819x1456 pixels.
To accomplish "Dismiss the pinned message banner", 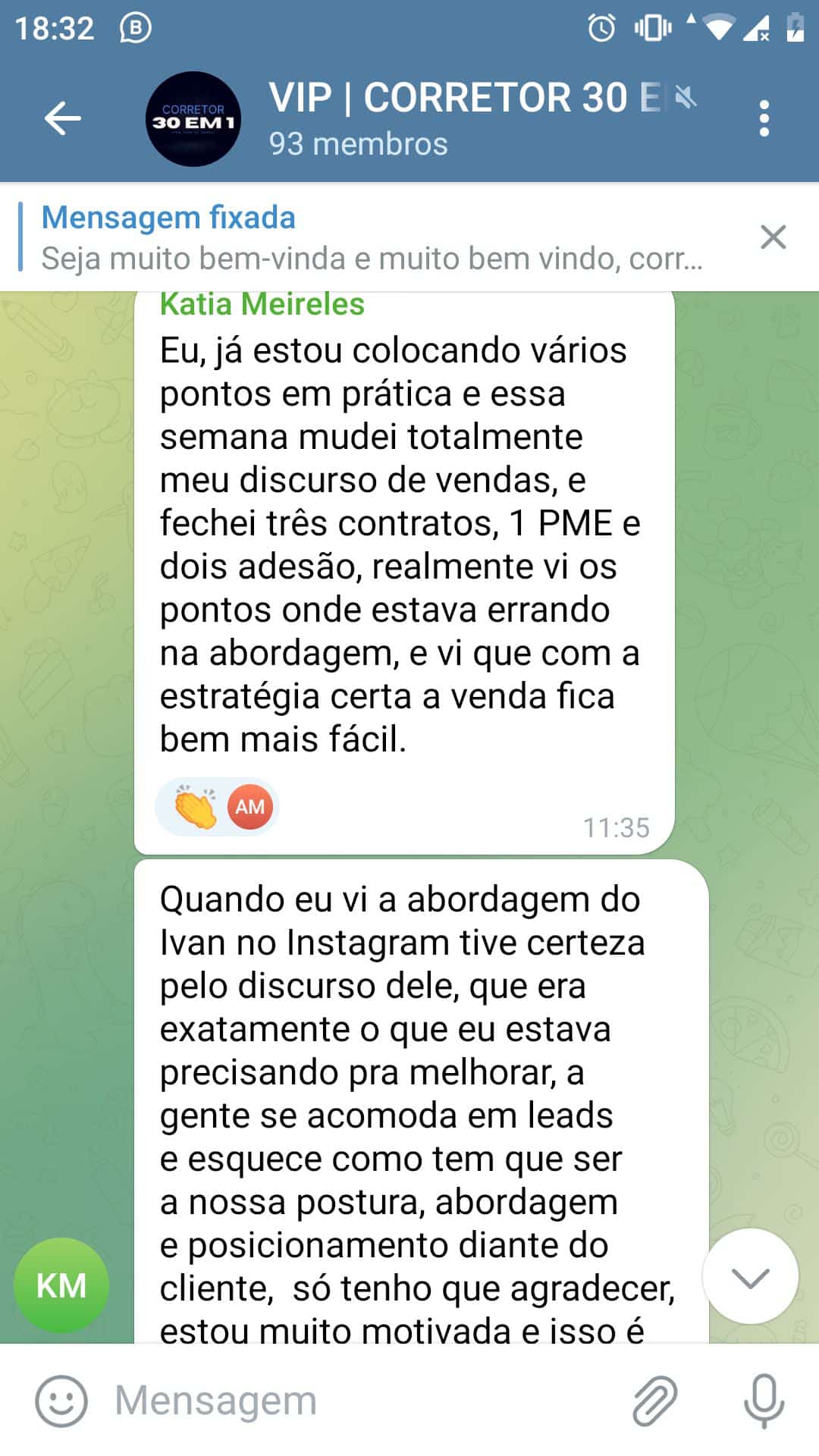I will coord(773,237).
